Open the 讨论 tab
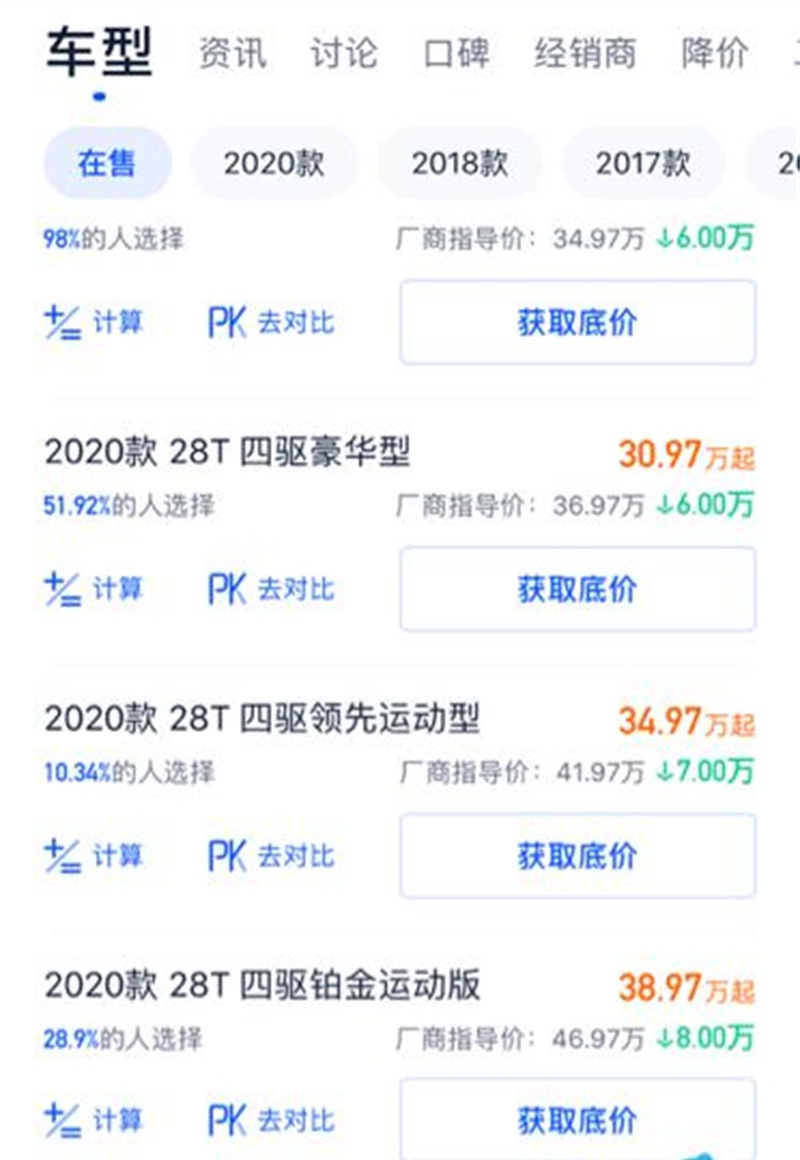 [343, 53]
